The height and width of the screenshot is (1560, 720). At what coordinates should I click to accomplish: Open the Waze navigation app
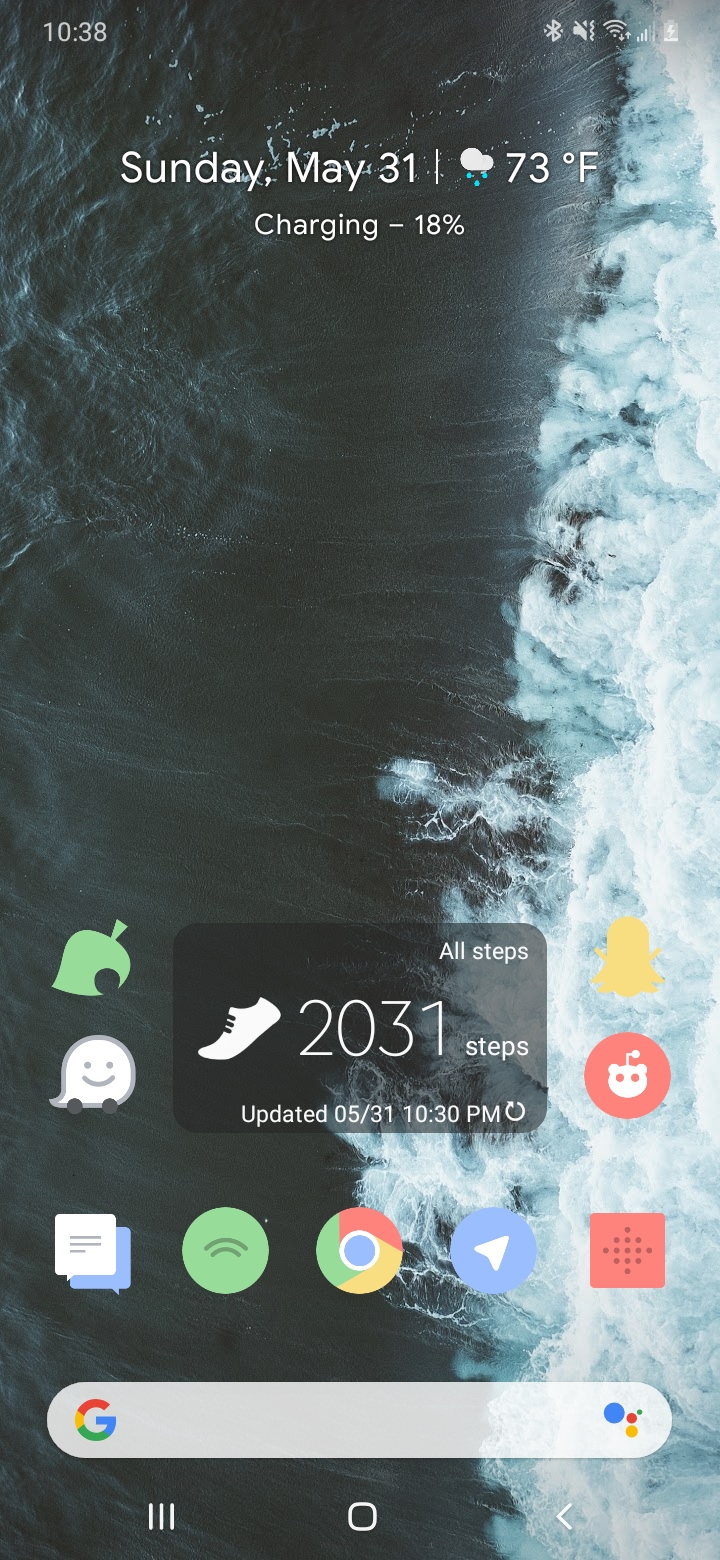coord(92,1075)
